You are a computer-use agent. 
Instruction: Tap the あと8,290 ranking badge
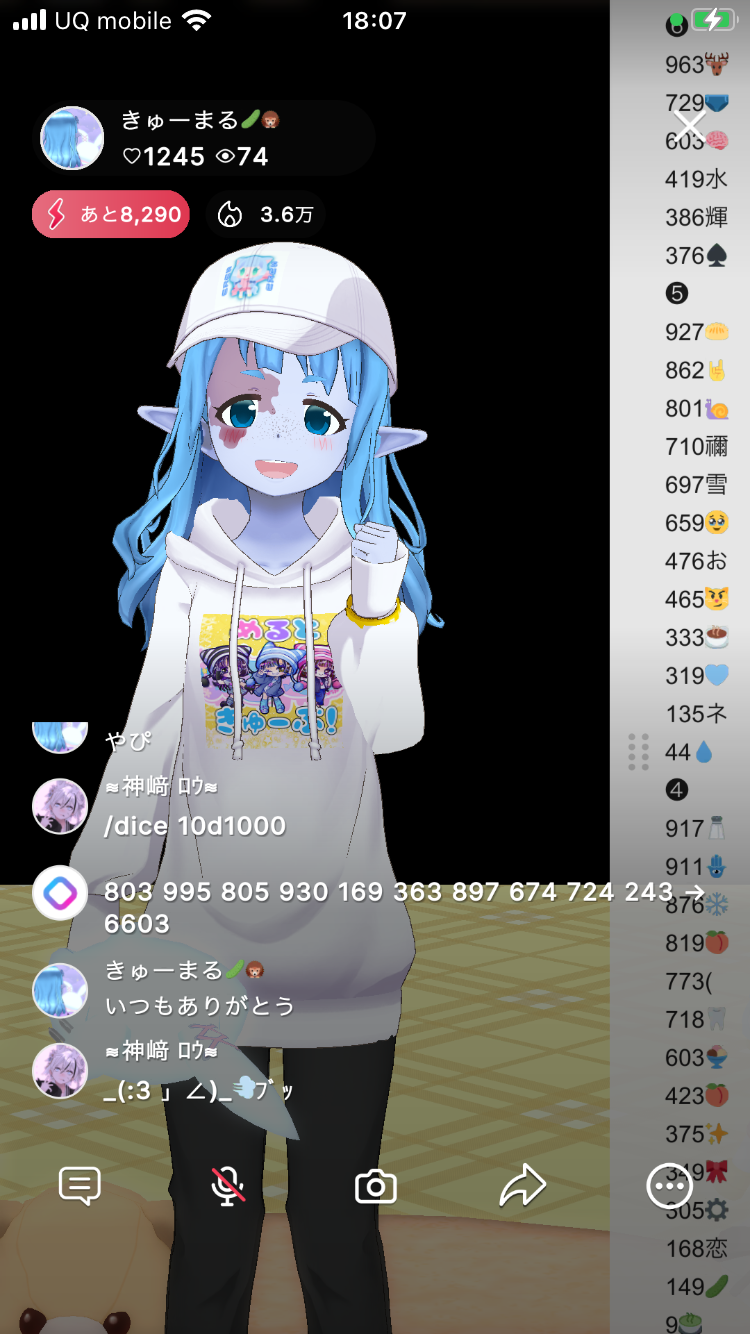coord(111,214)
